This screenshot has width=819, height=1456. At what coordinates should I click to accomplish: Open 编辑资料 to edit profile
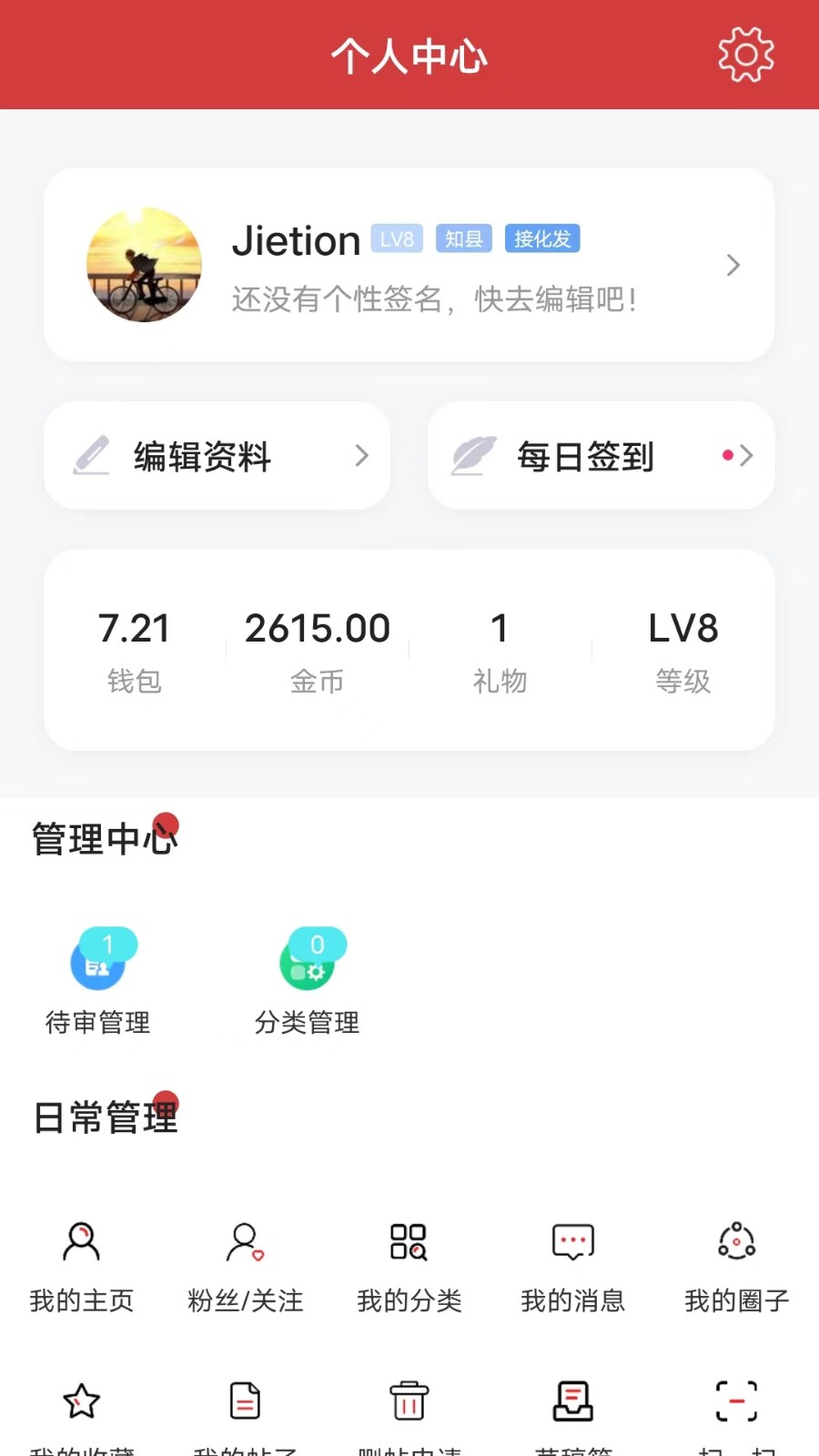217,456
